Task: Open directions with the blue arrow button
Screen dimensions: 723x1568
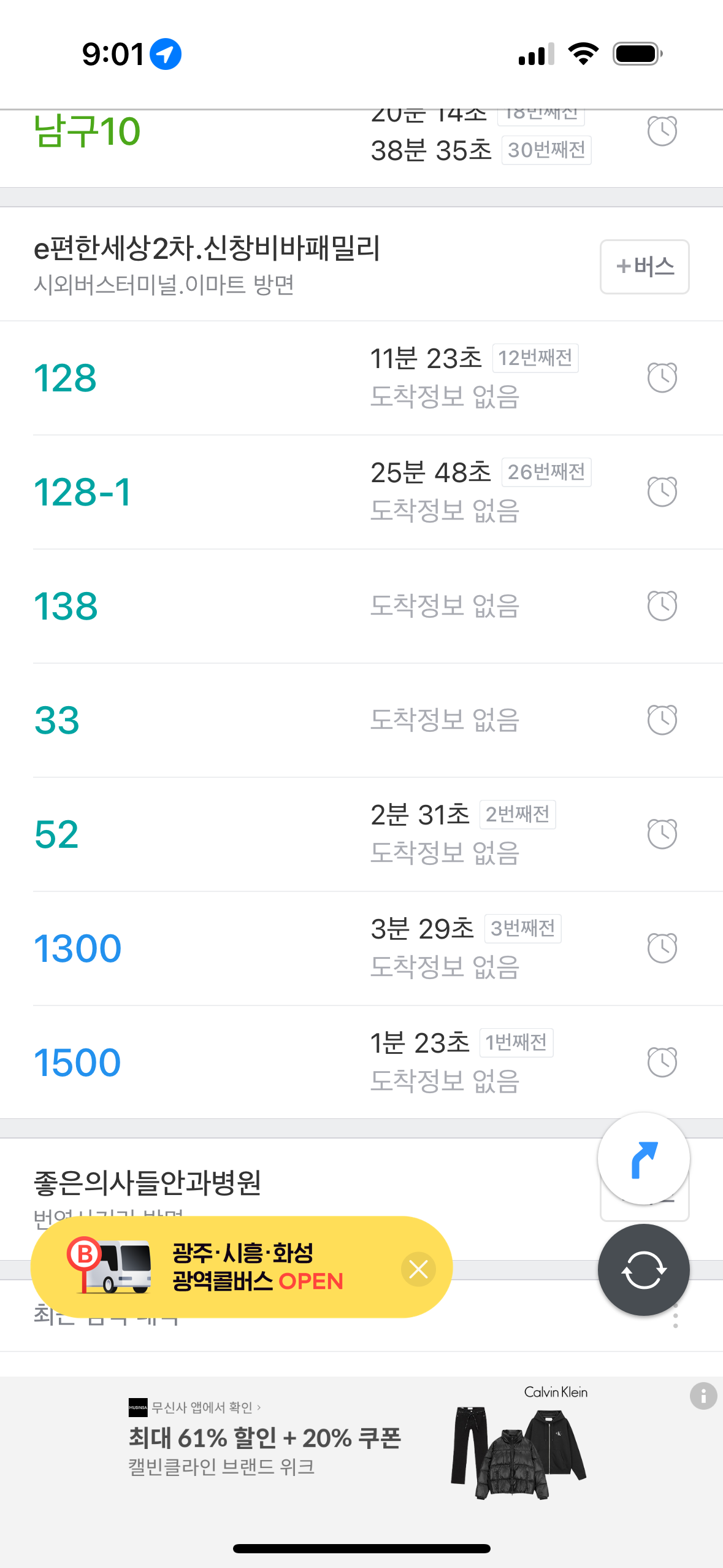Action: pos(644,1159)
